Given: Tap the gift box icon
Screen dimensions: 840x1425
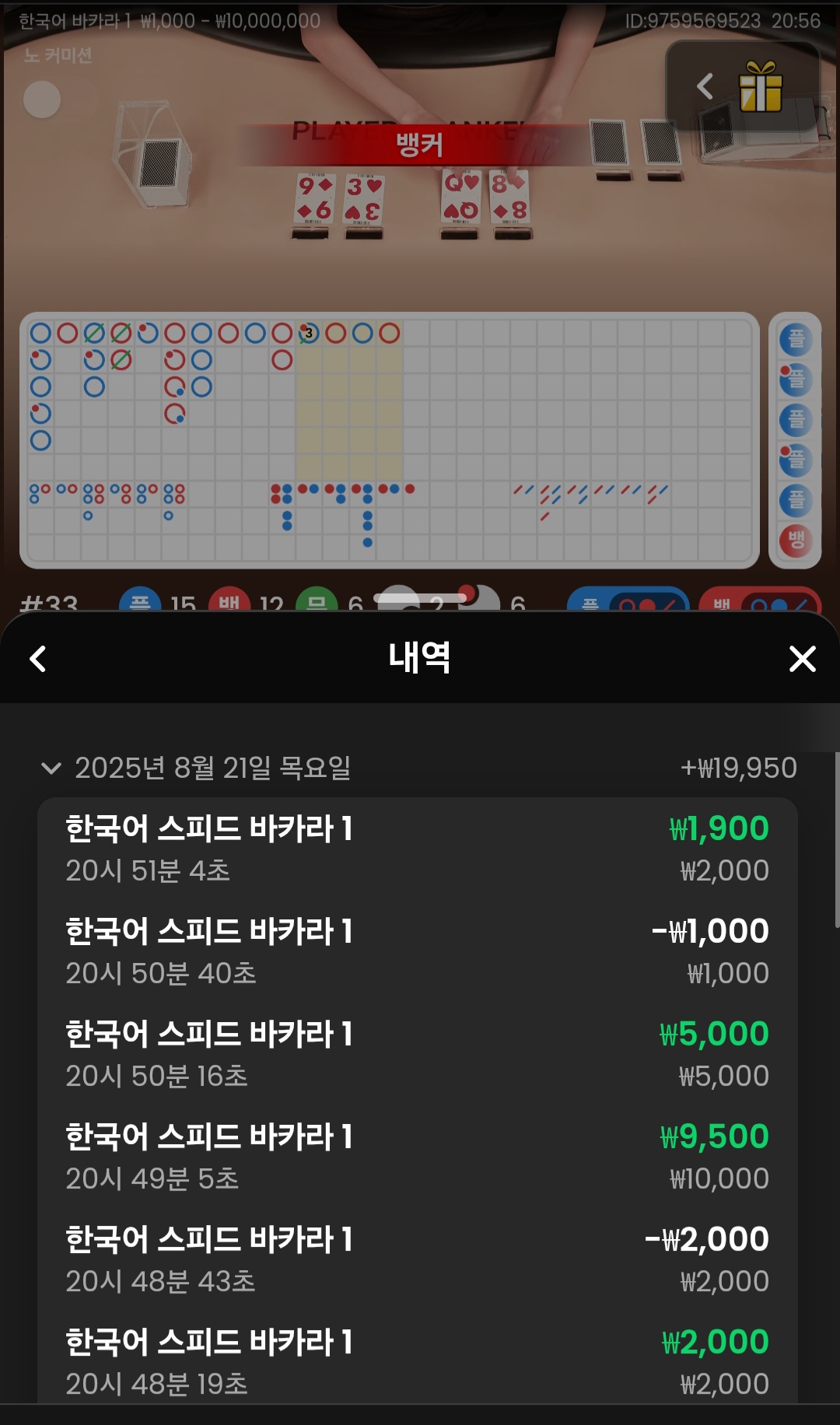Looking at the screenshot, I should [x=760, y=86].
